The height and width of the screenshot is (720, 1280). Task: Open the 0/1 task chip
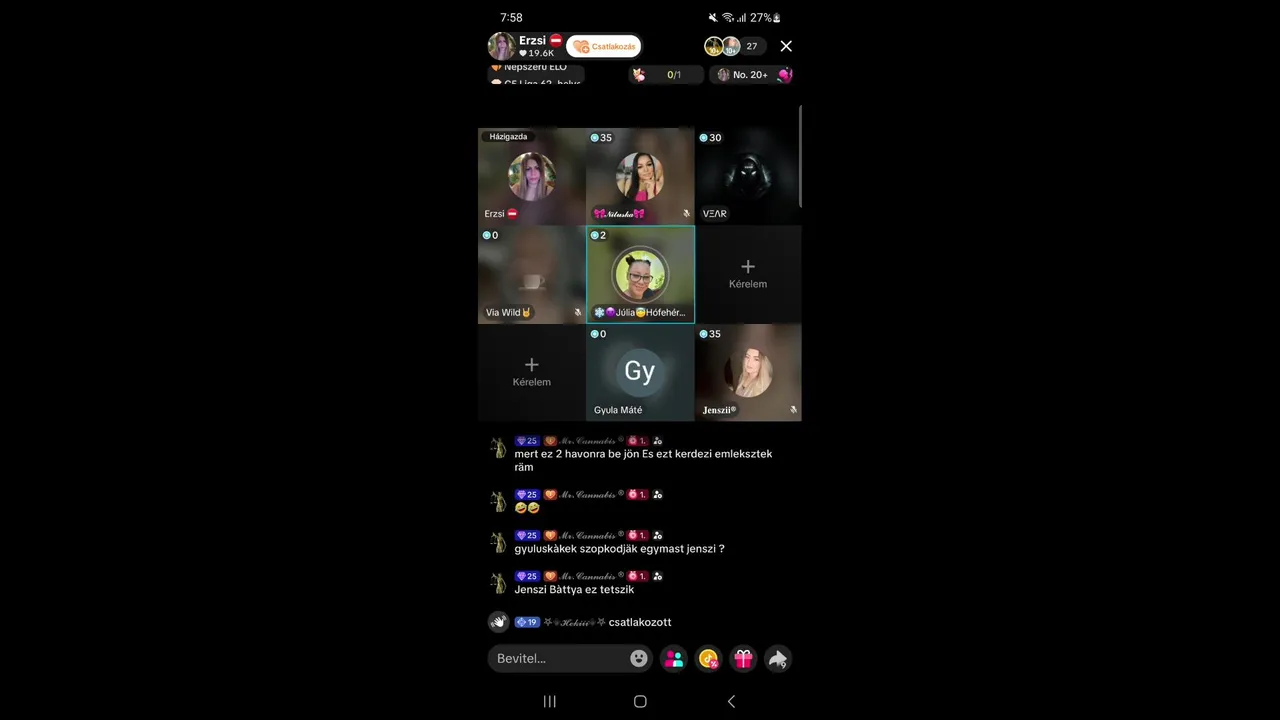[x=666, y=75]
